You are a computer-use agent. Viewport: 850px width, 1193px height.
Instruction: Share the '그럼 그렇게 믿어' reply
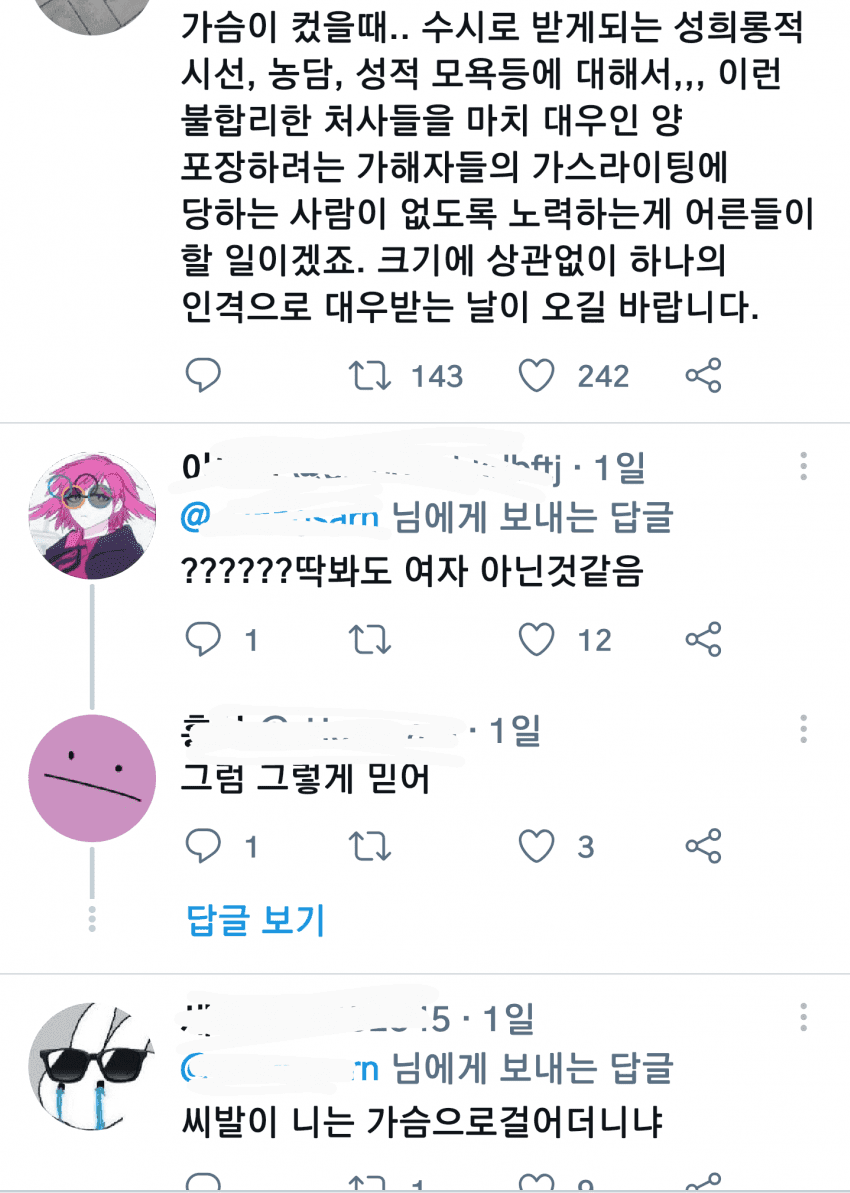(703, 847)
